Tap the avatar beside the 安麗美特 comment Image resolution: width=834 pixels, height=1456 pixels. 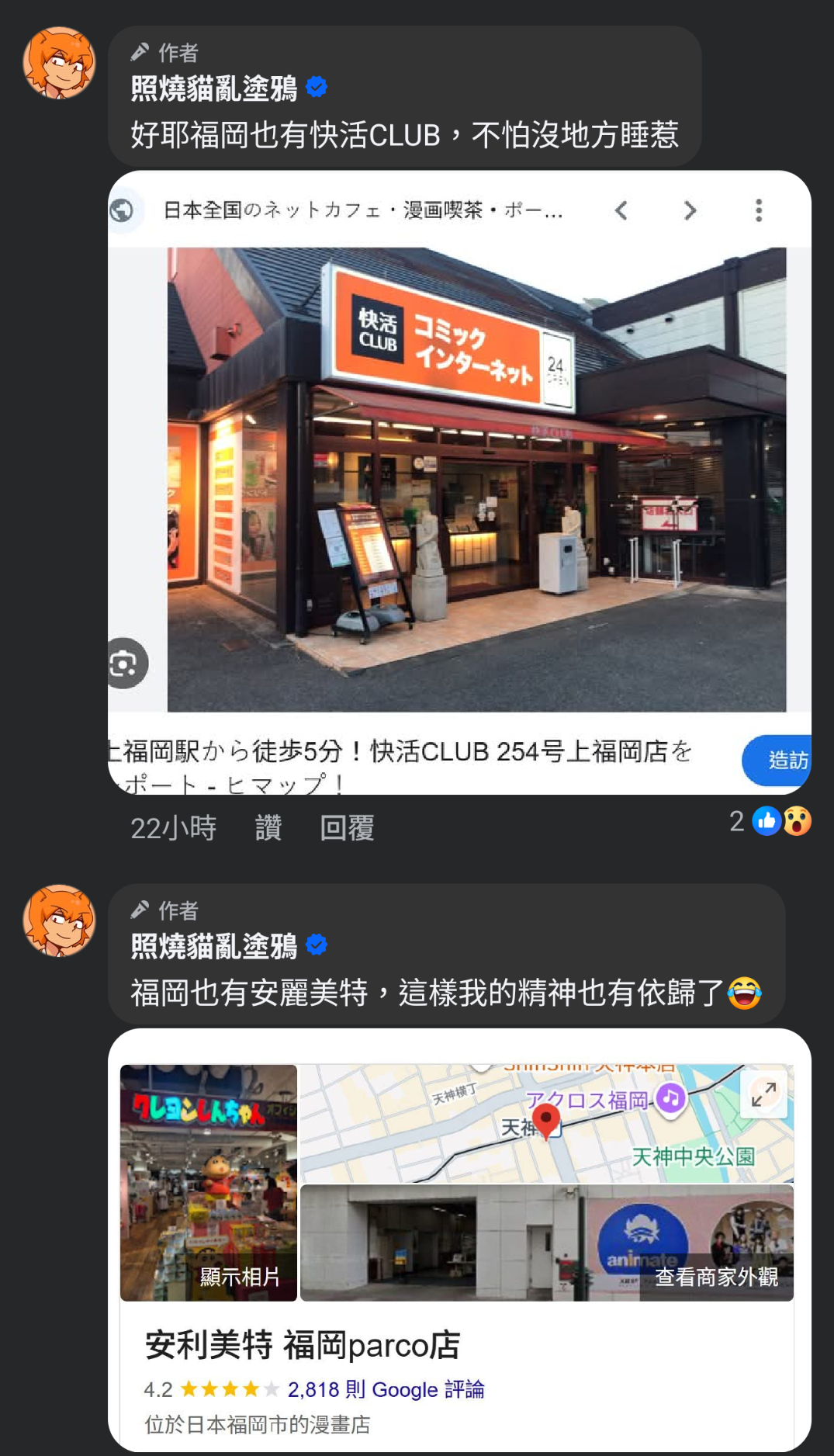(59, 920)
